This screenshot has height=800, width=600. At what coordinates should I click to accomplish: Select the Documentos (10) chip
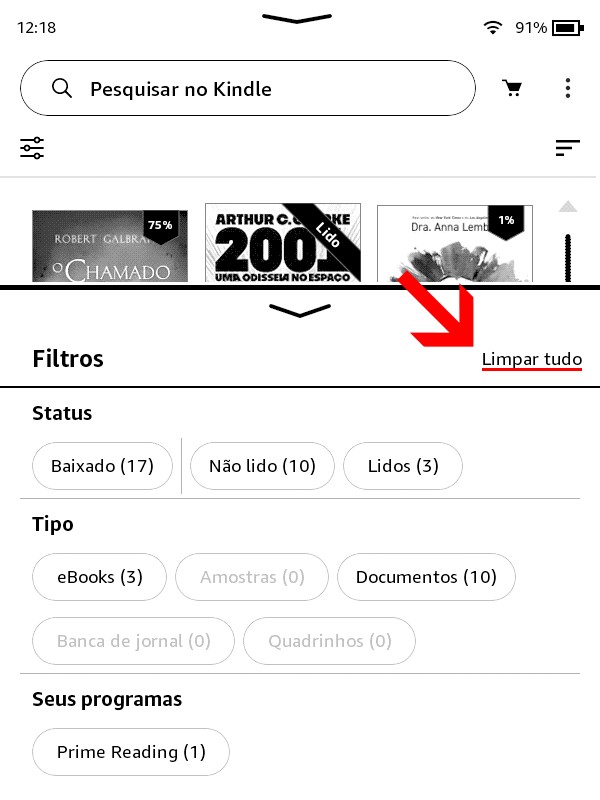(x=426, y=577)
